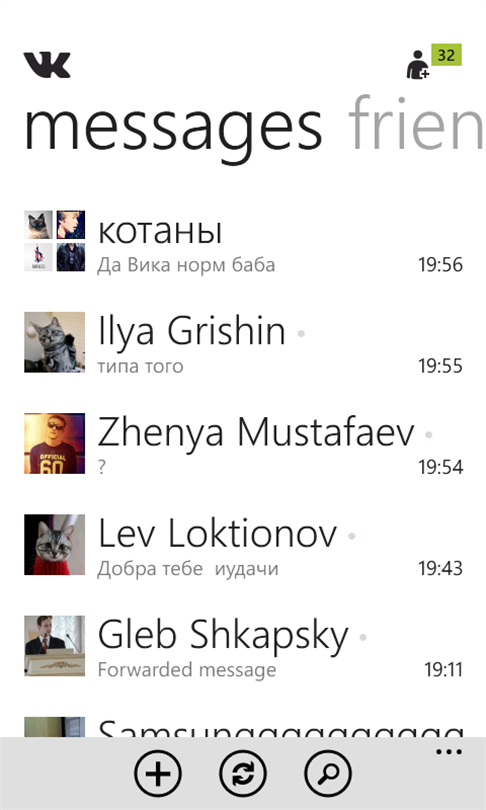Search messages with the magnifier icon

point(328,773)
